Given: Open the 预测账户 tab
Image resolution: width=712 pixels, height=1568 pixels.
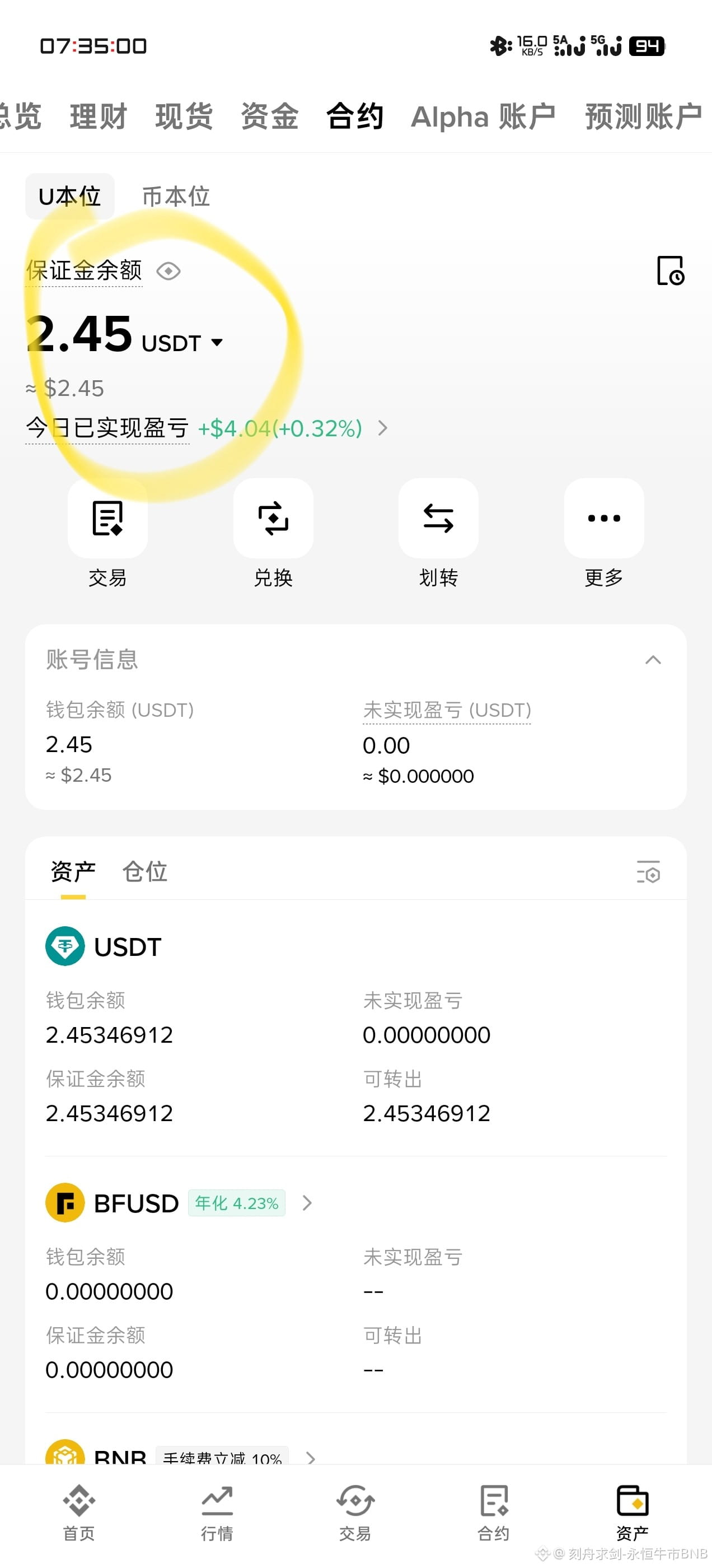Looking at the screenshot, I should 644,116.
